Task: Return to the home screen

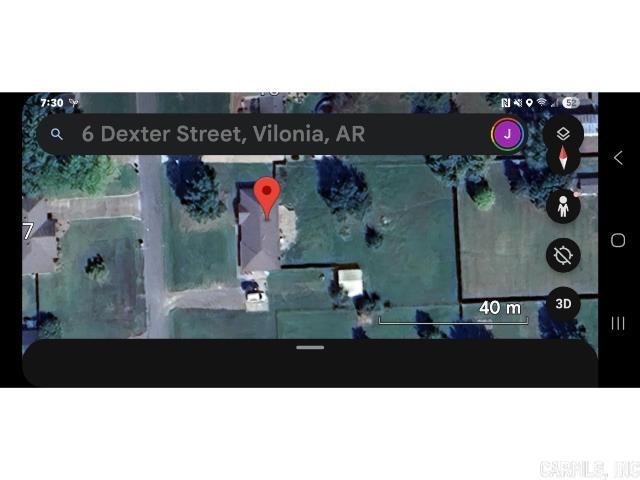Action: click(618, 240)
